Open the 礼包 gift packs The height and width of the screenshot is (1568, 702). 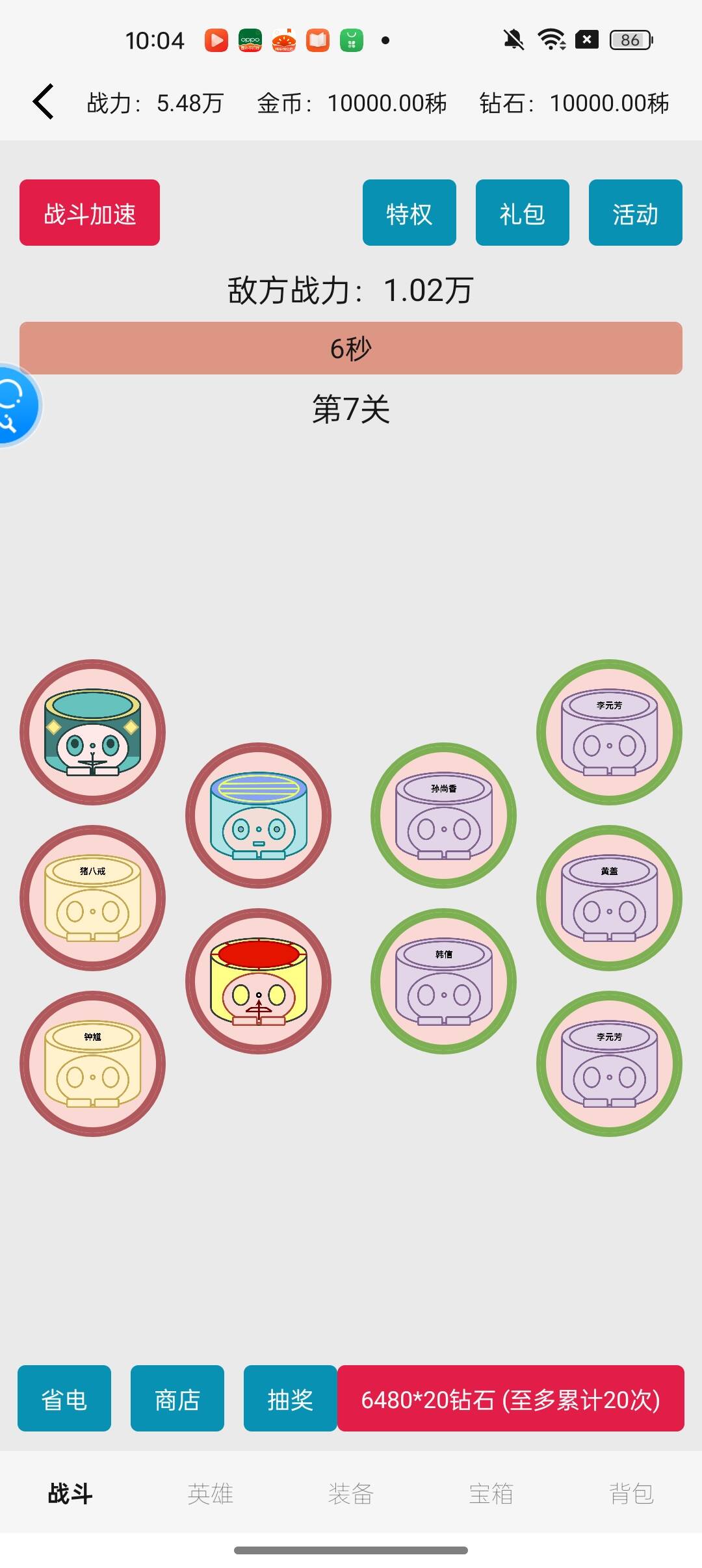[522, 213]
